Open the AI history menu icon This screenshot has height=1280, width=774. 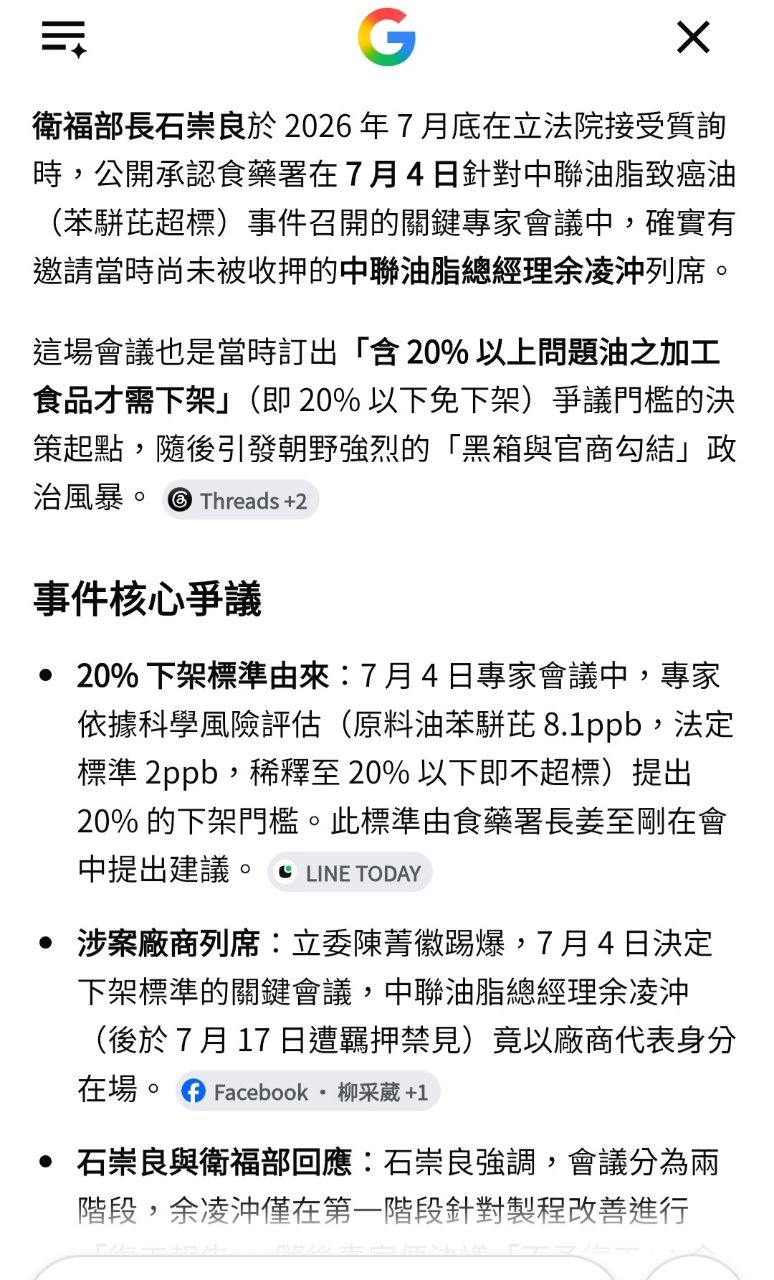point(64,38)
